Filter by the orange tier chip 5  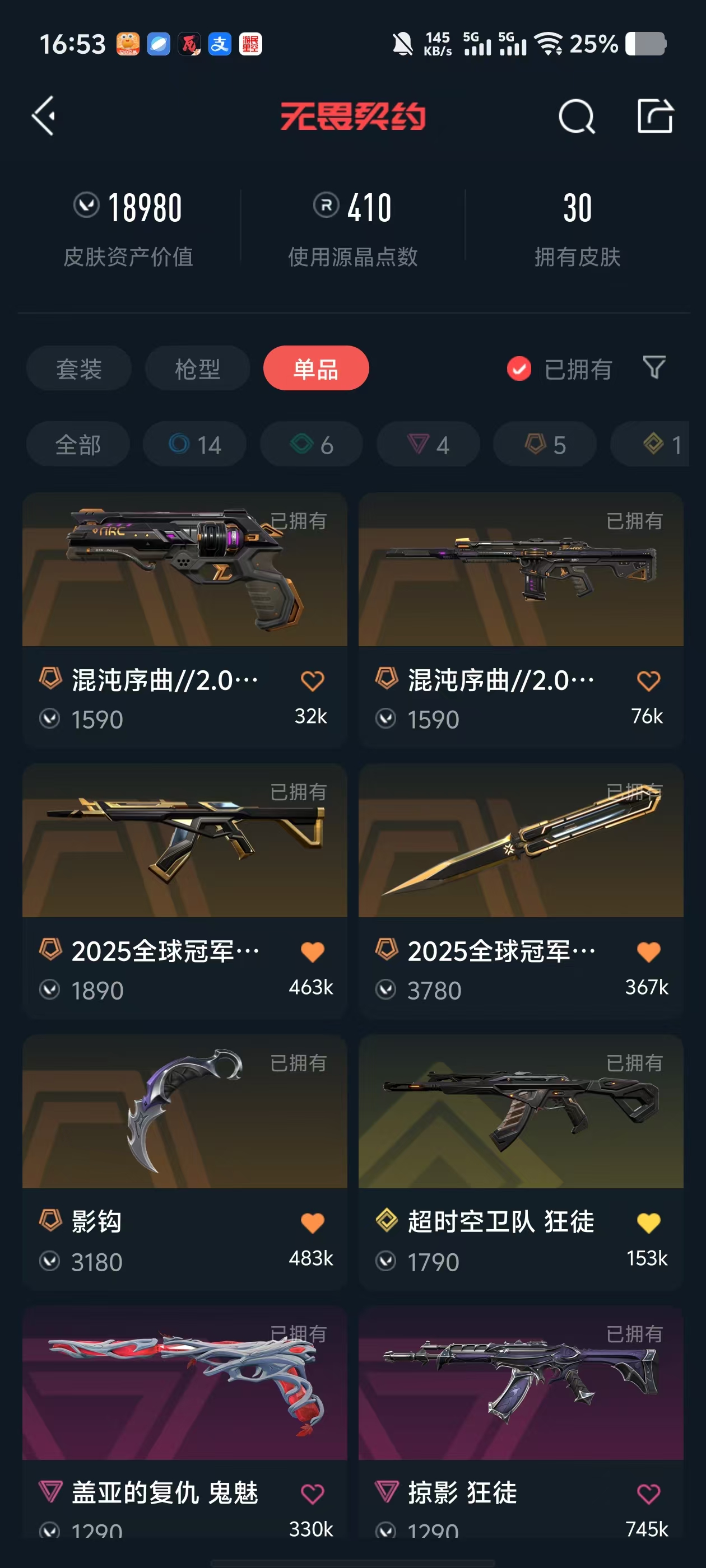tap(545, 444)
